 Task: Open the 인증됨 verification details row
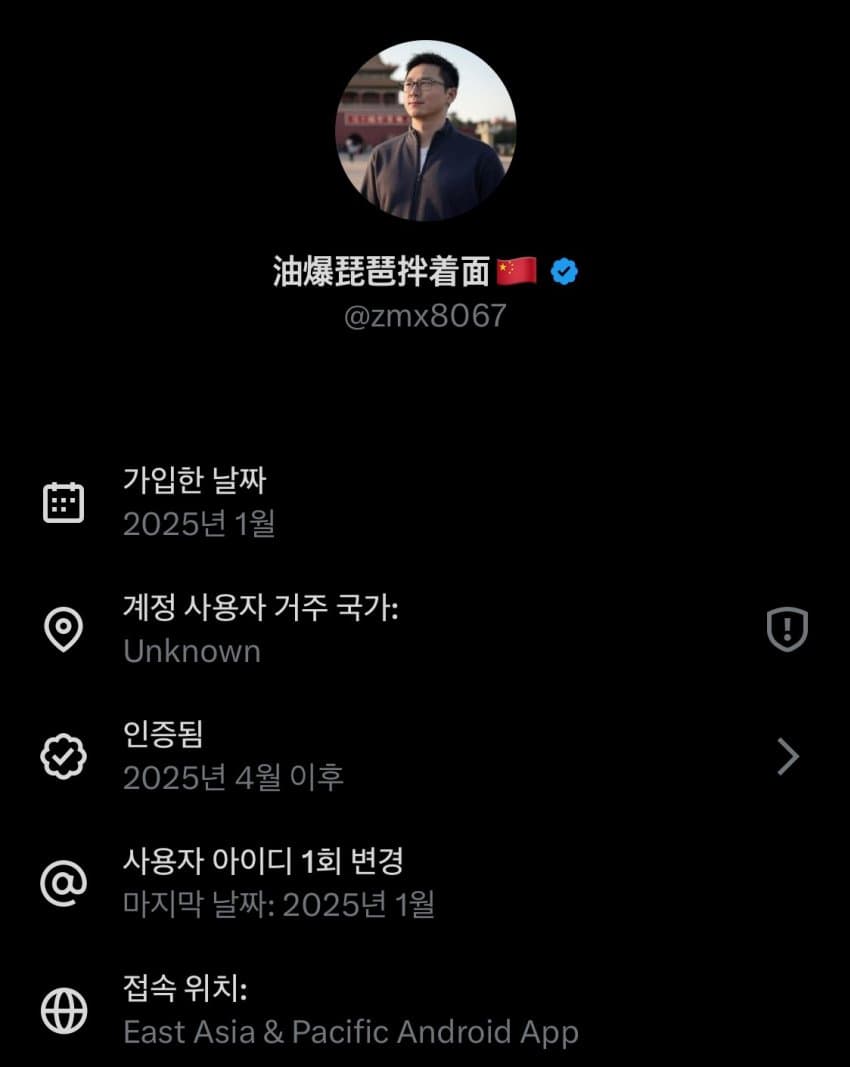(x=425, y=757)
